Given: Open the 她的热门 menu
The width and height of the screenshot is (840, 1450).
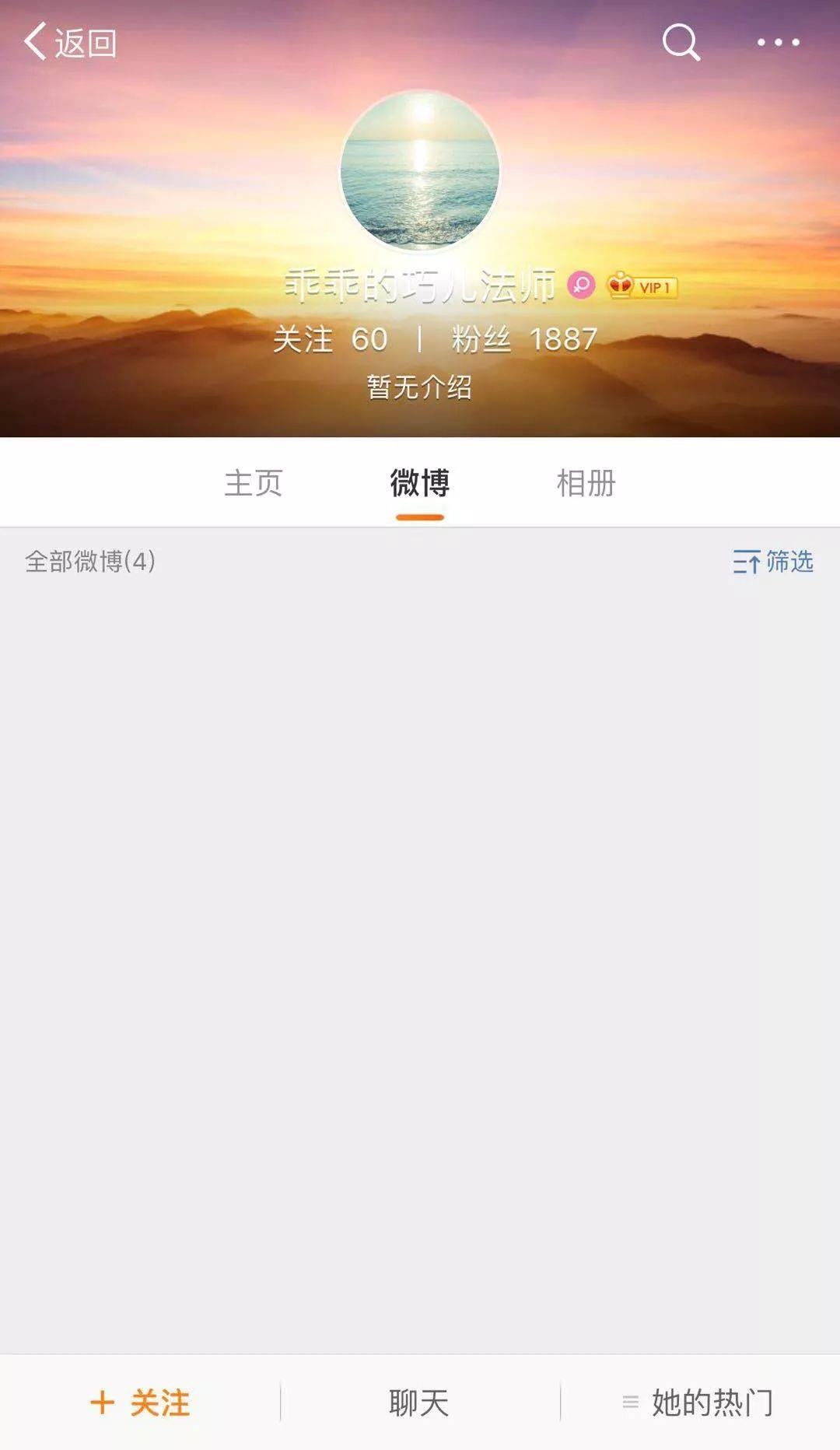Looking at the screenshot, I should 698,1403.
